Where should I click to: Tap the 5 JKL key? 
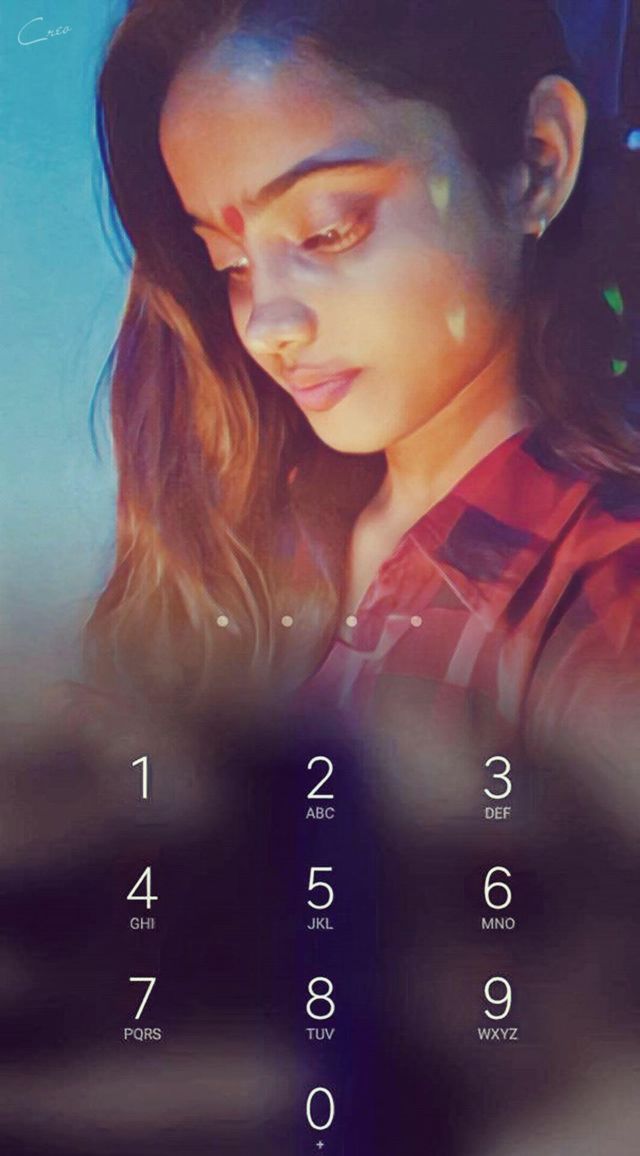click(320, 898)
